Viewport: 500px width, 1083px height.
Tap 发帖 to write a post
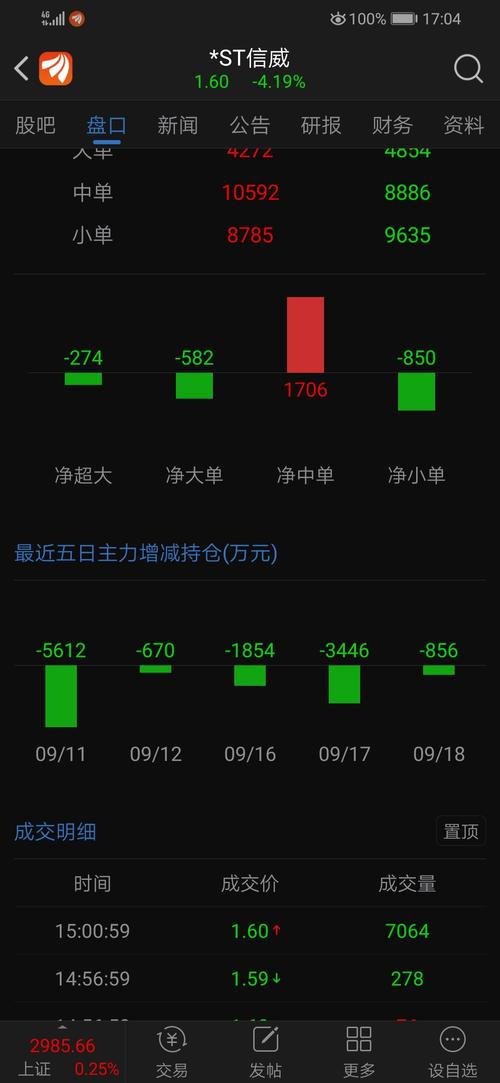coord(266,1053)
